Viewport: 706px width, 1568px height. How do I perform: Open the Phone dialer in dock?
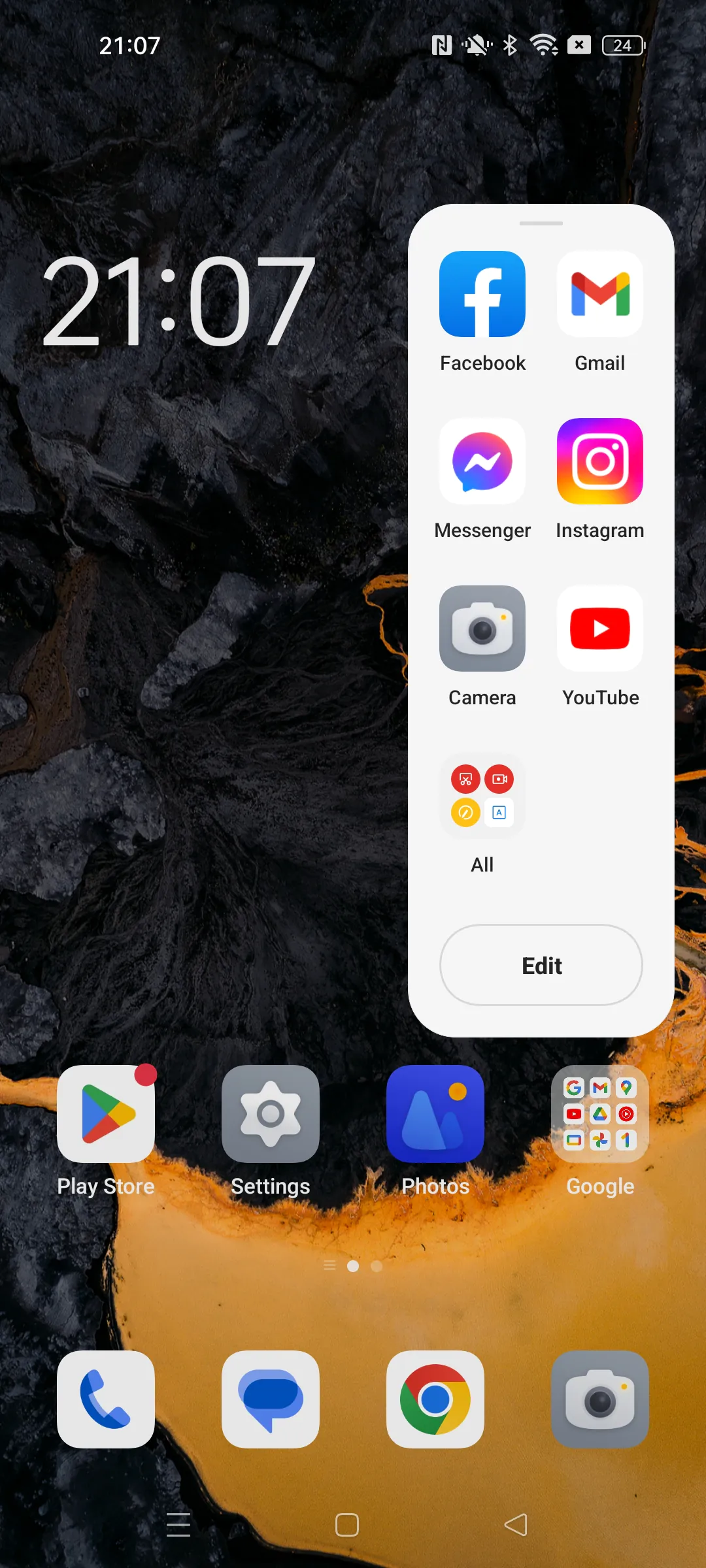[x=106, y=1399]
